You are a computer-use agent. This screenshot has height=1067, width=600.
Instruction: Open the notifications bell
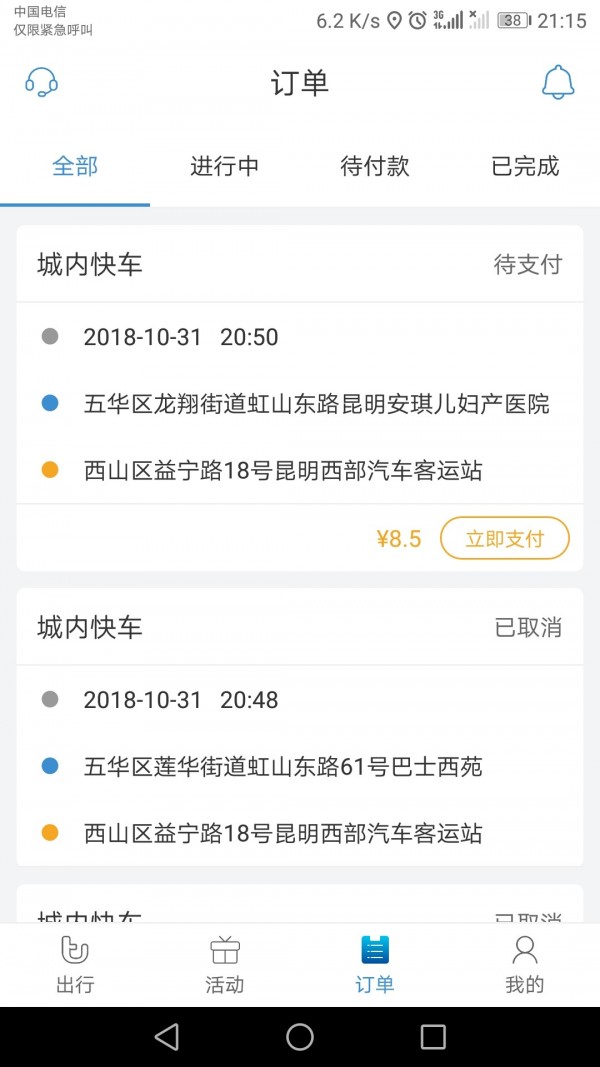pos(558,82)
